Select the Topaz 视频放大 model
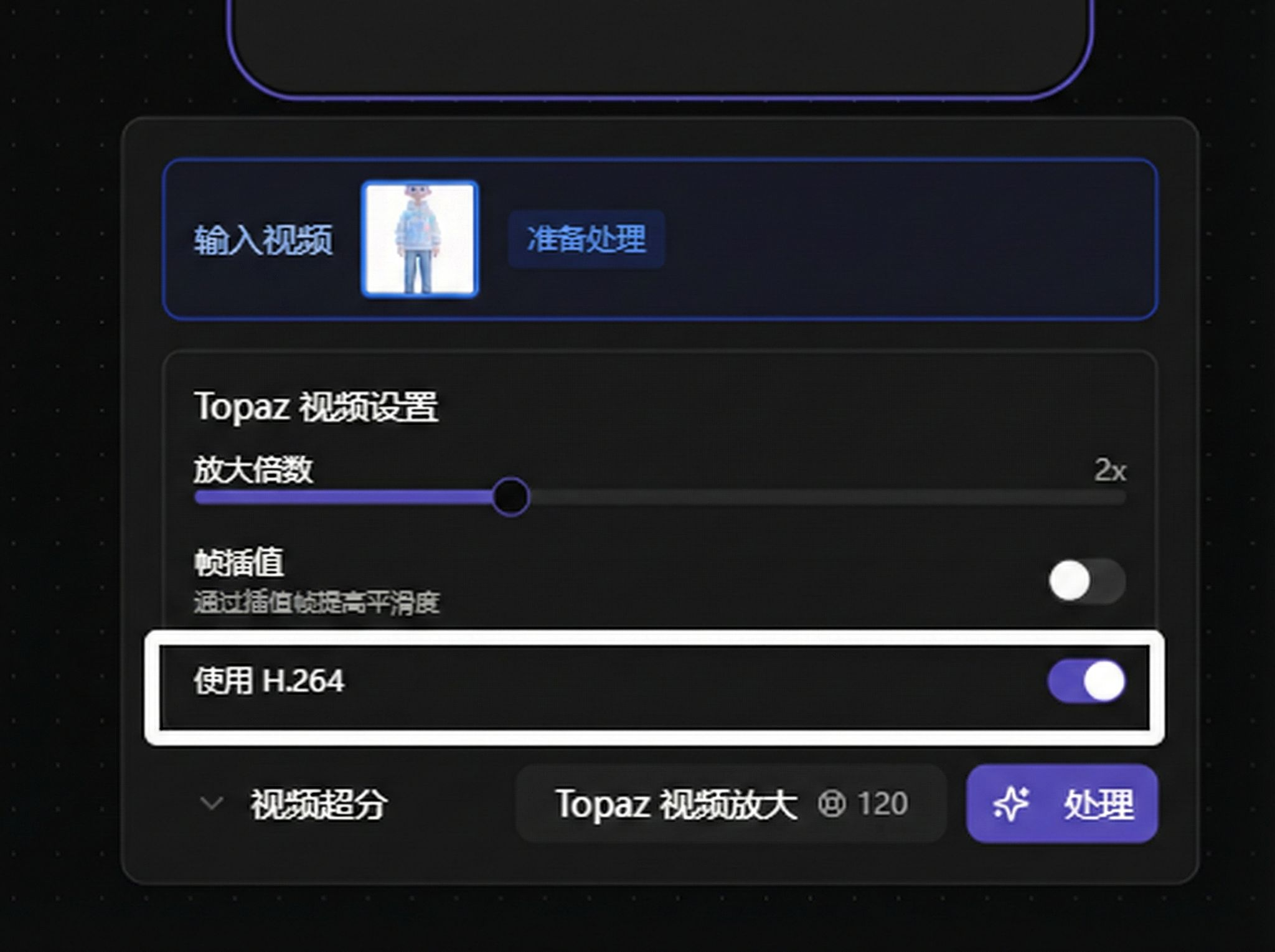Viewport: 1275px width, 952px height. (730, 803)
